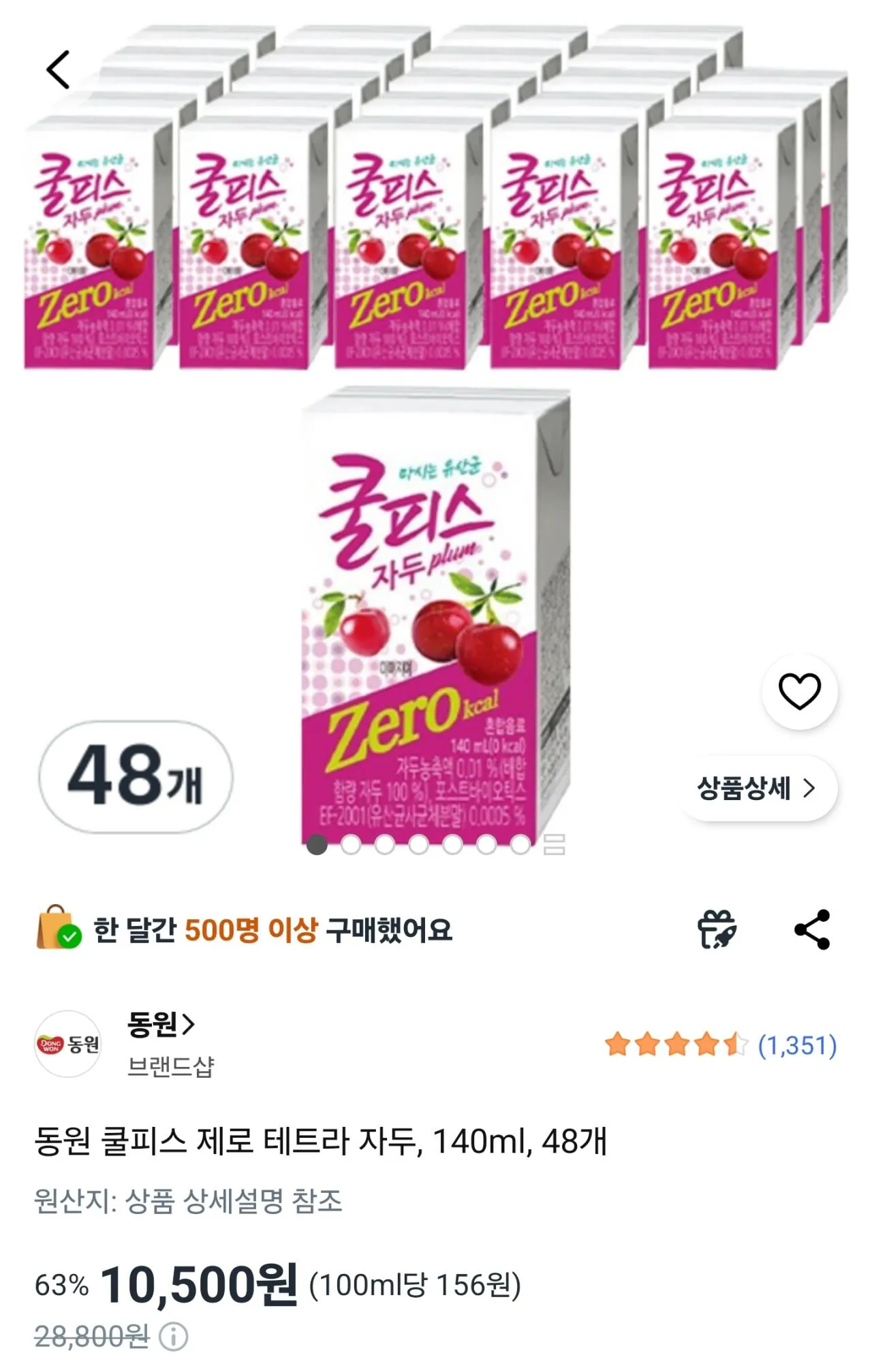Screen dimensions: 872x1372
Task: Click the back arrow icon
Action: pyautogui.click(x=59, y=69)
